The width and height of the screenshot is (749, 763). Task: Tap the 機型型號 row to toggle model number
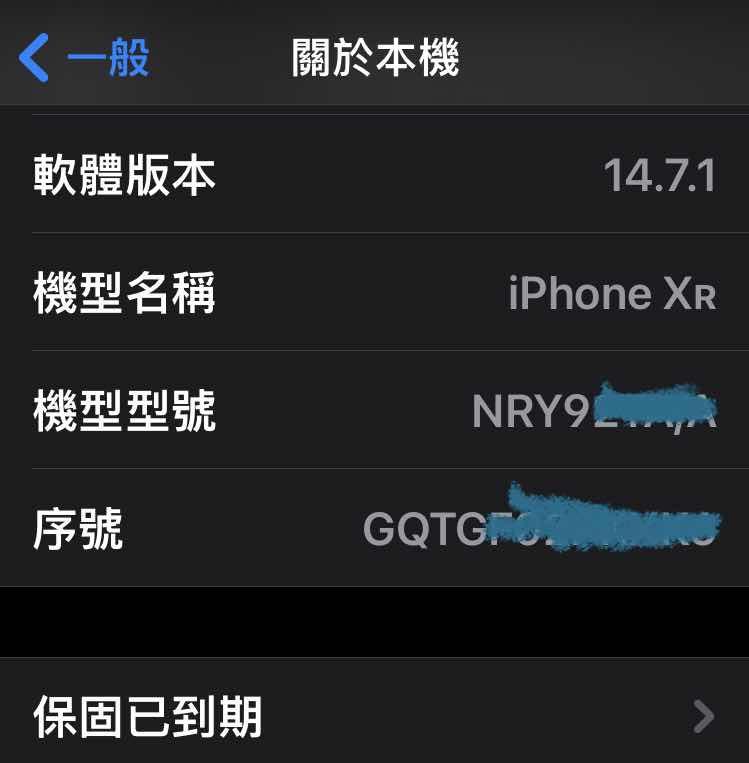click(374, 411)
